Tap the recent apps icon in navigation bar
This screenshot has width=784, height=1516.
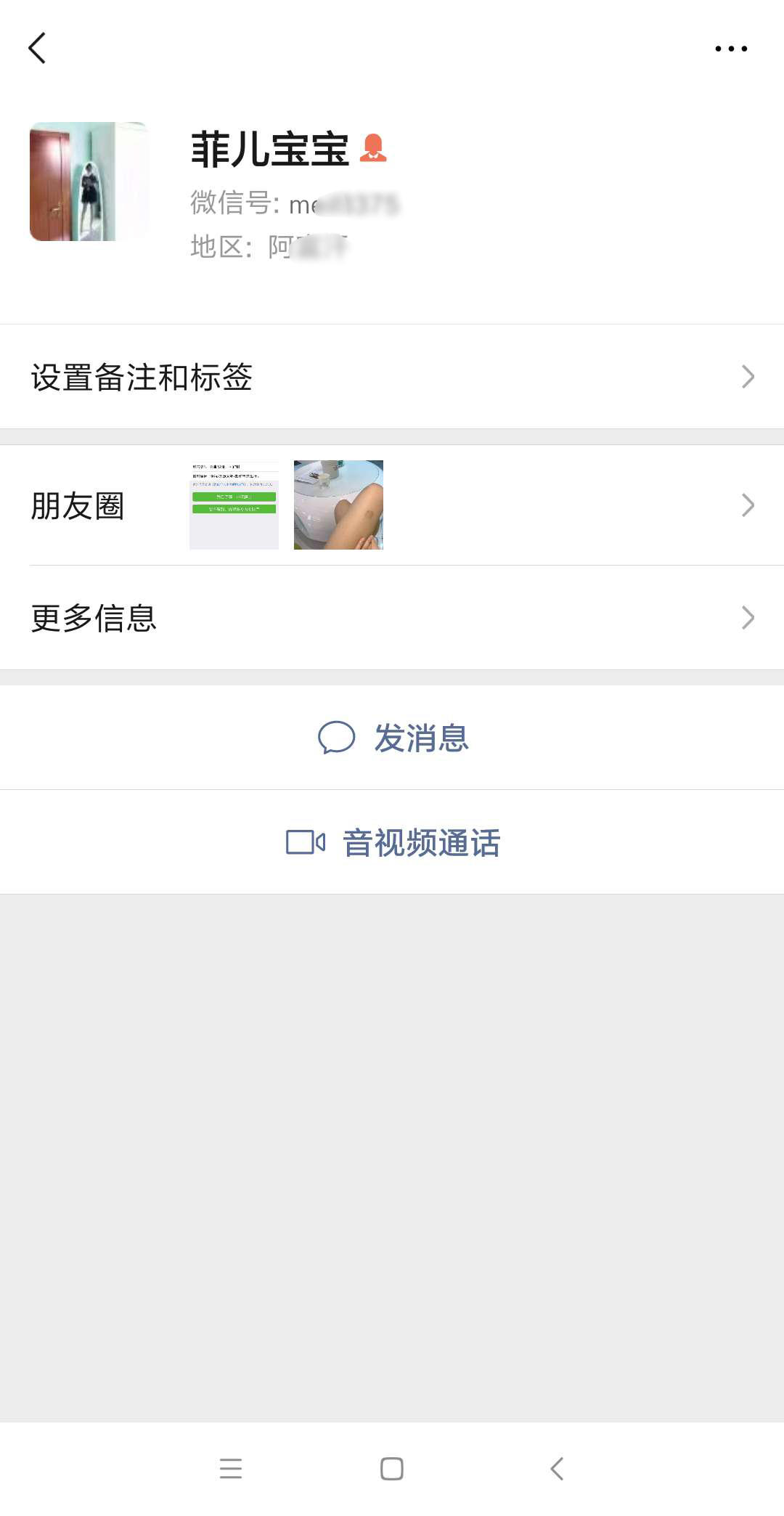231,1468
